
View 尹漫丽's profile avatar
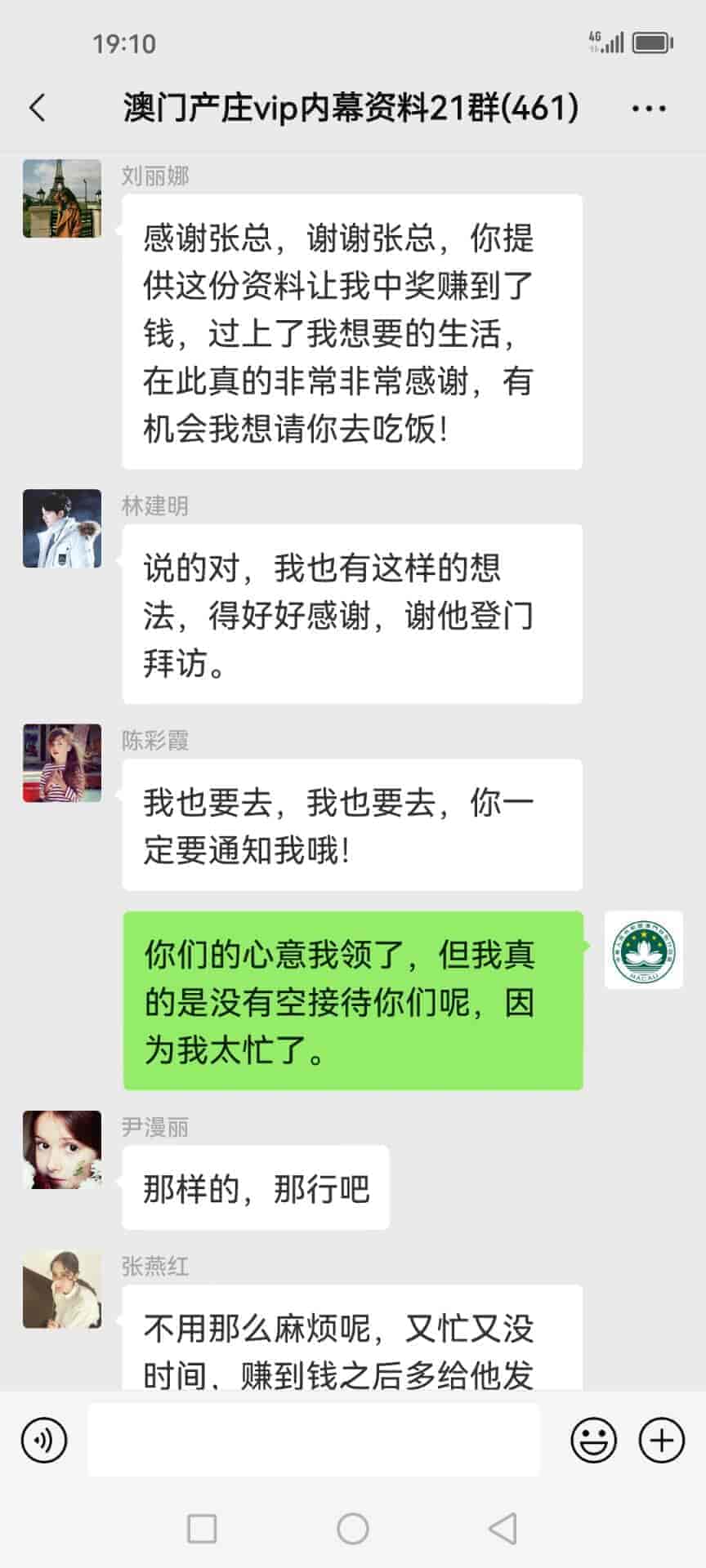point(62,1149)
